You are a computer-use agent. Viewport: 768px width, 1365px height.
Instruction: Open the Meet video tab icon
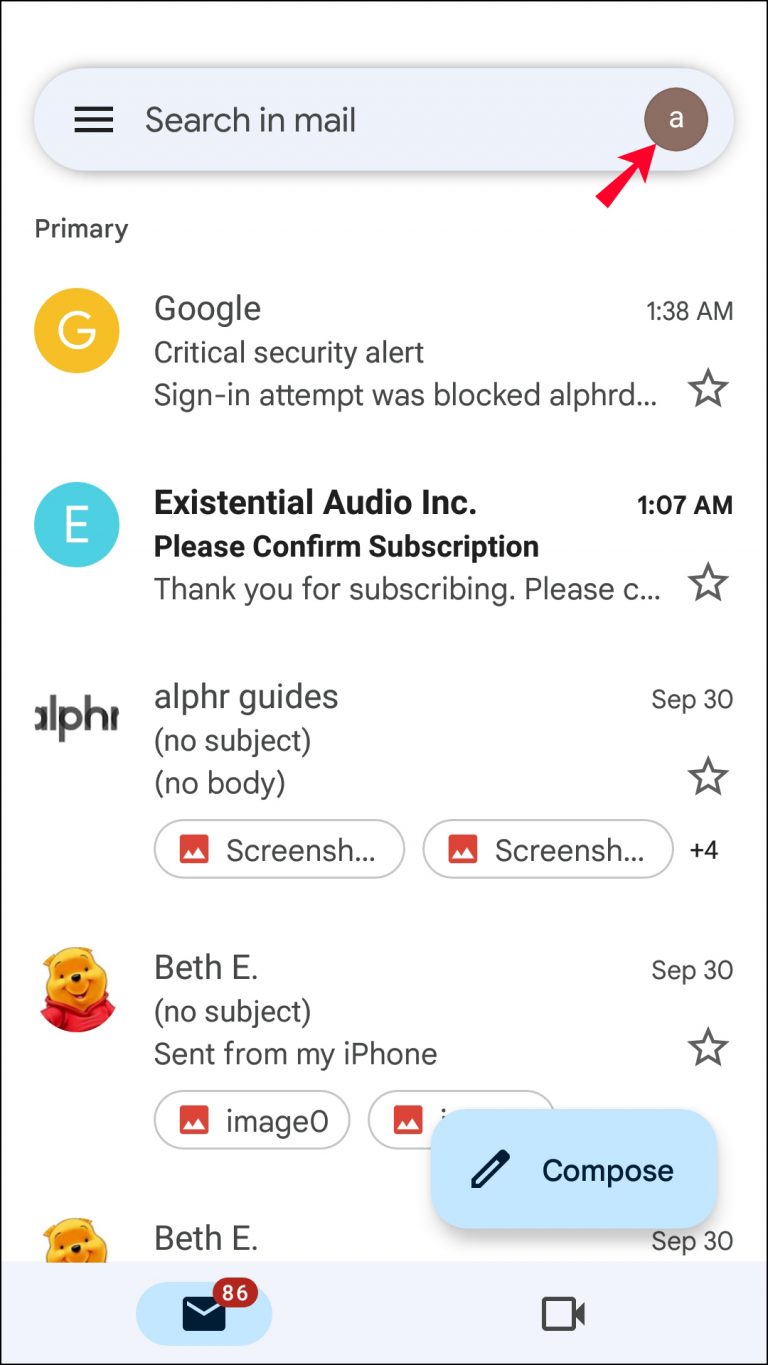pos(563,1314)
